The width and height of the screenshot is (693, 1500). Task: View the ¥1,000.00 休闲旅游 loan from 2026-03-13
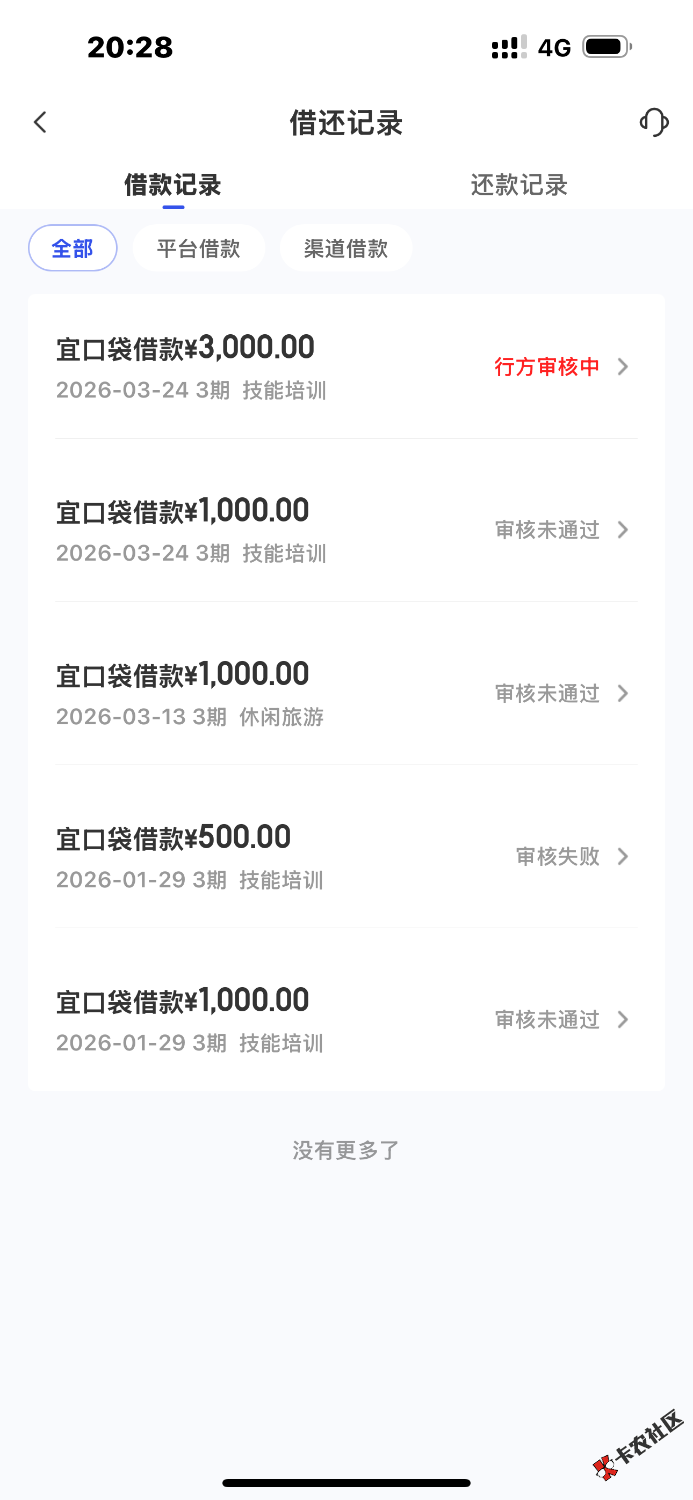tap(346, 692)
